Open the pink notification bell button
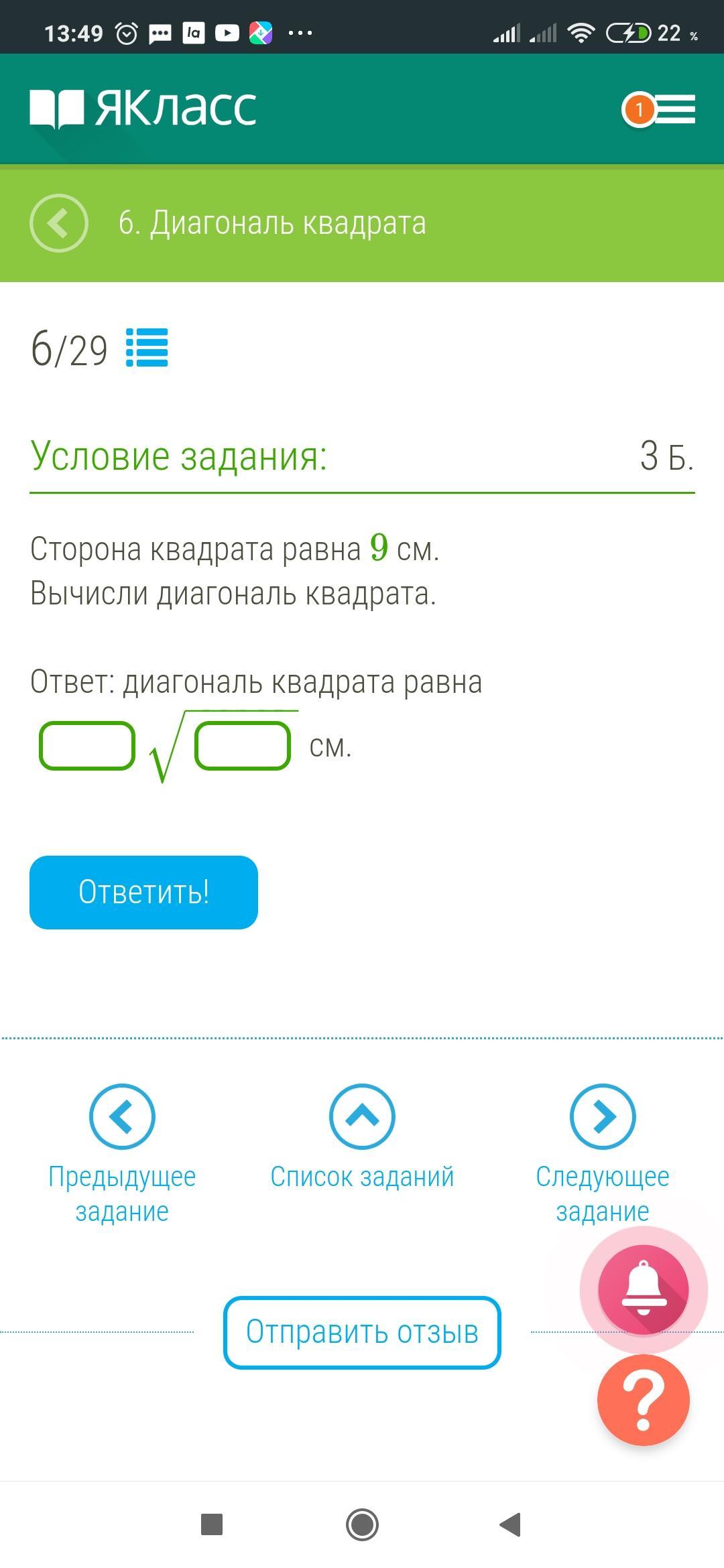Image resolution: width=724 pixels, height=1568 pixels. 644,1289
